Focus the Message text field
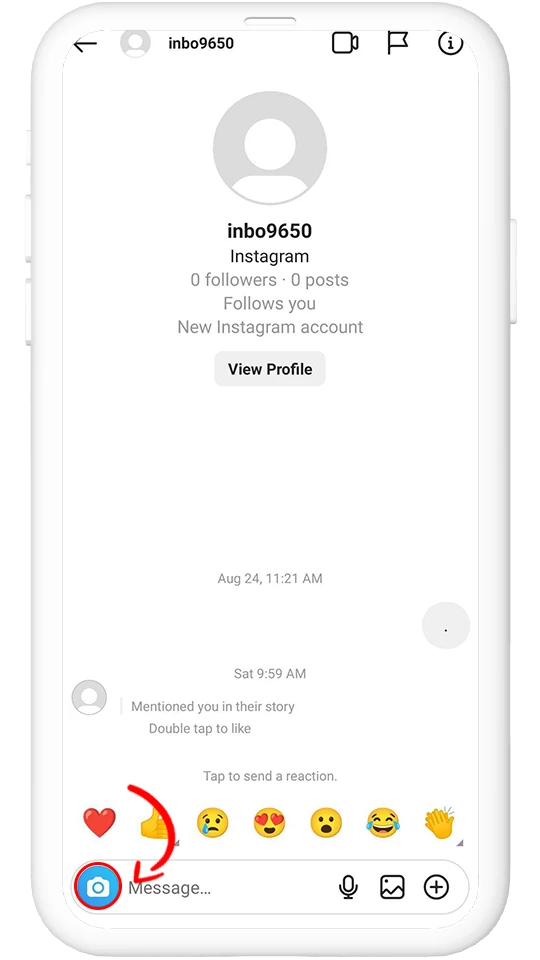540x960 pixels. [227, 888]
